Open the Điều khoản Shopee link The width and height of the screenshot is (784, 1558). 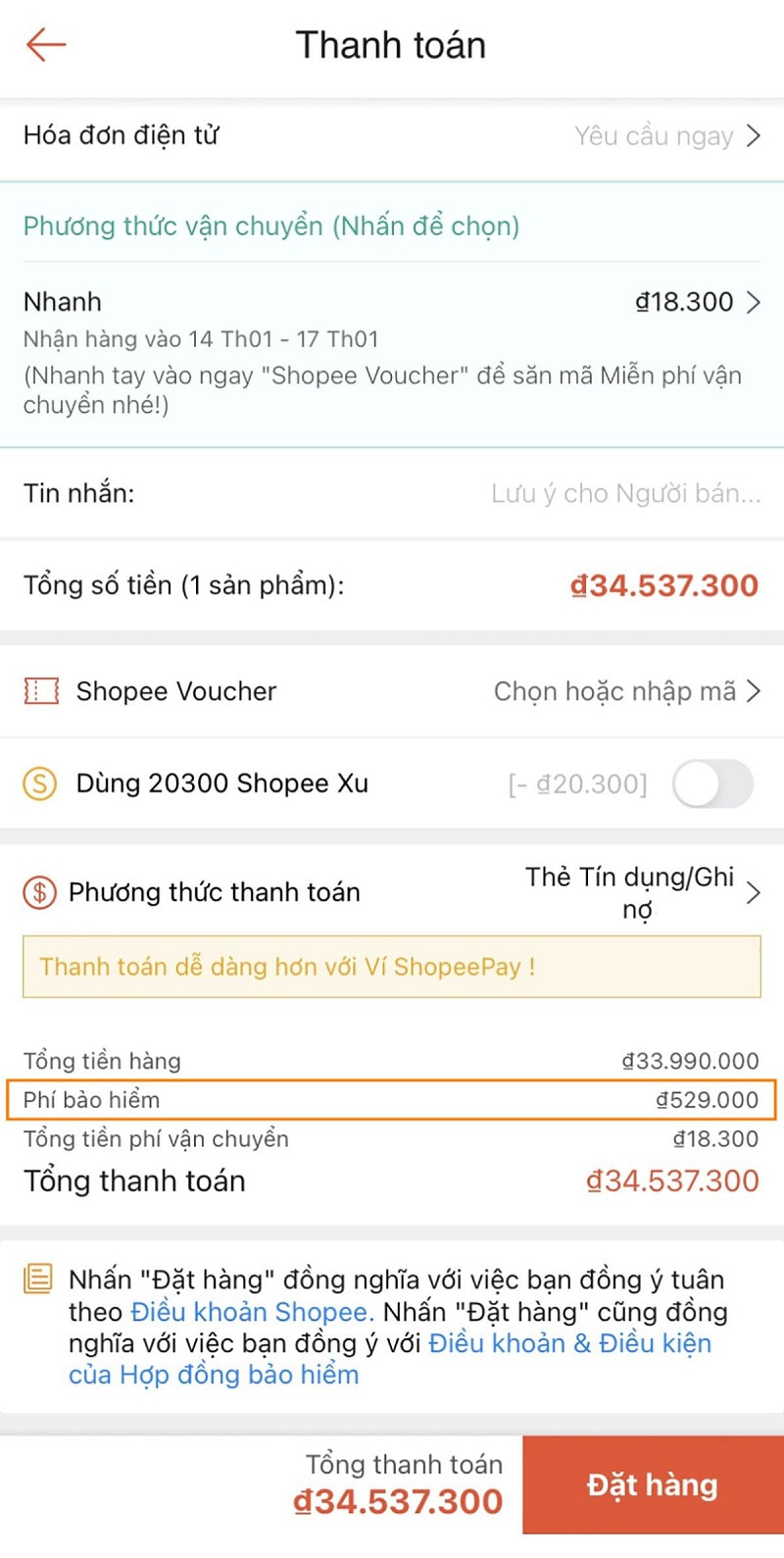click(252, 1312)
